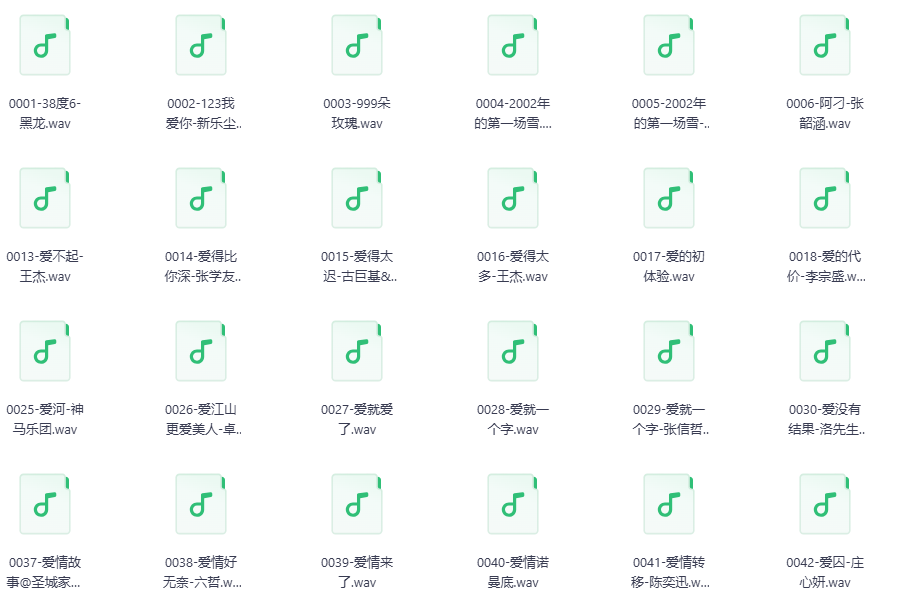Choose the file numbered 0028
The height and width of the screenshot is (606, 911).
coord(513,352)
